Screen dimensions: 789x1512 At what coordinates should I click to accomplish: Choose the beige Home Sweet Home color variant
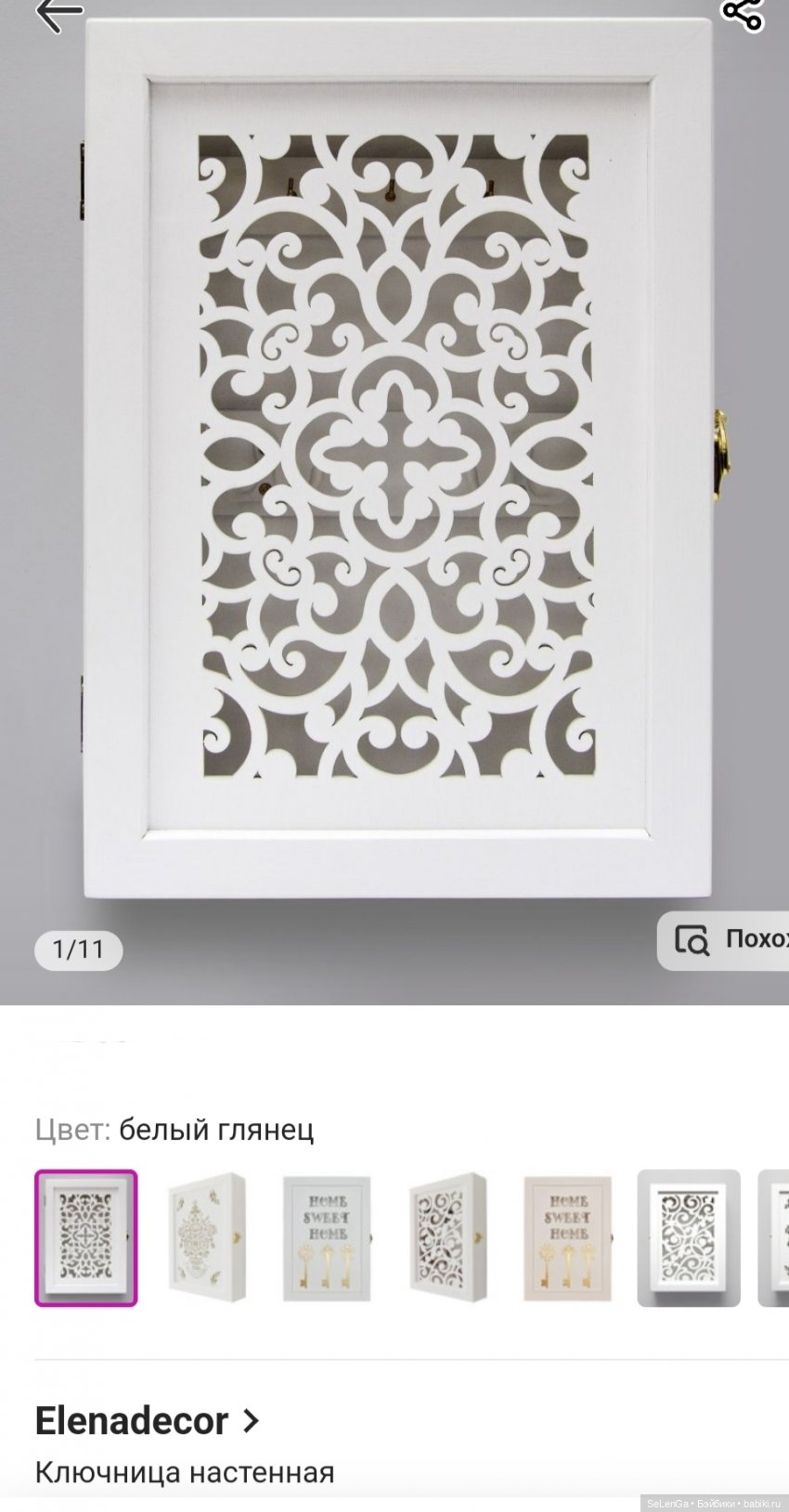pos(567,1237)
